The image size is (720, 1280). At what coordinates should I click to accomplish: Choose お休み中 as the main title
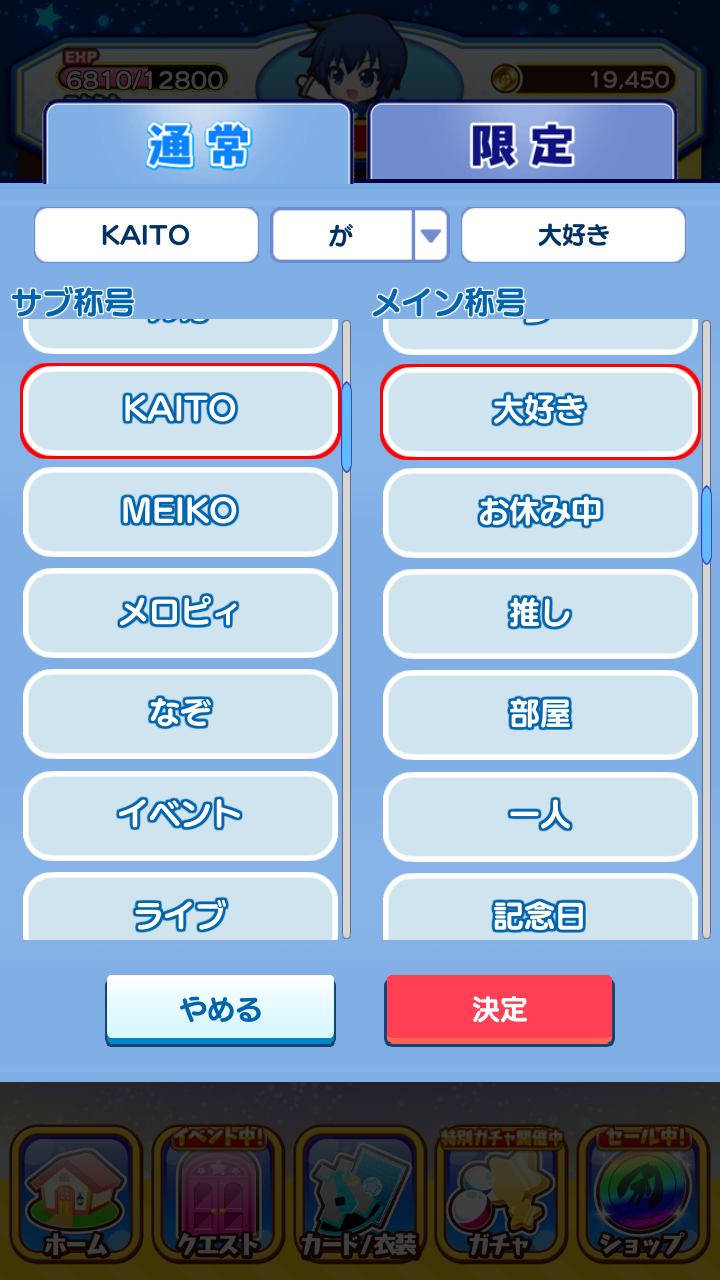click(540, 511)
